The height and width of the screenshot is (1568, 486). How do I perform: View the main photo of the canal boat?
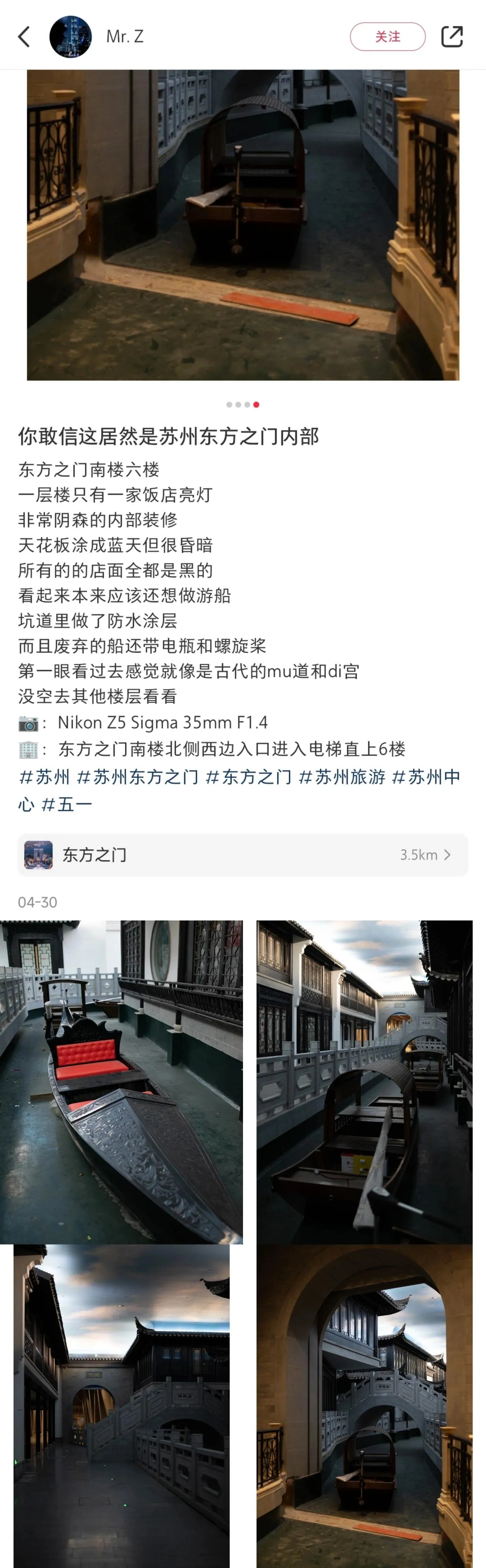coord(242,225)
